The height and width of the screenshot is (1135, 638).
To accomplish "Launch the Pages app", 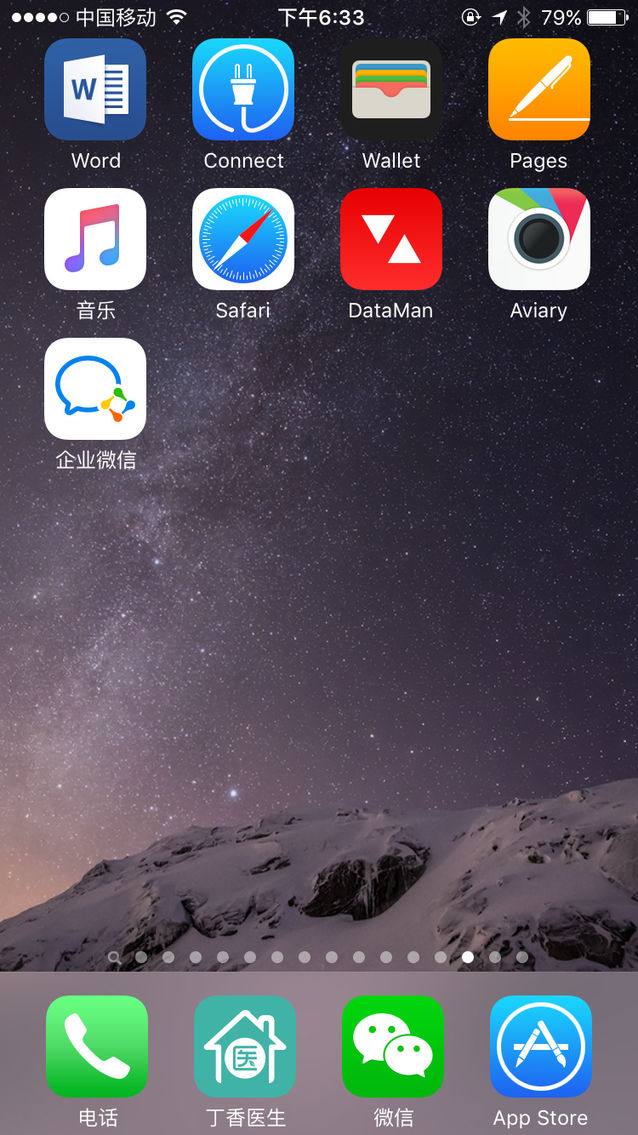I will [x=539, y=89].
